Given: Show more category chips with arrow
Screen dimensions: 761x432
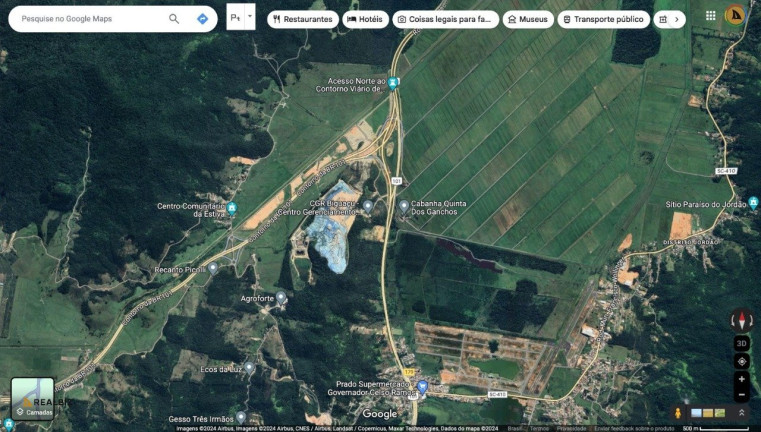Looking at the screenshot, I should [677, 19].
